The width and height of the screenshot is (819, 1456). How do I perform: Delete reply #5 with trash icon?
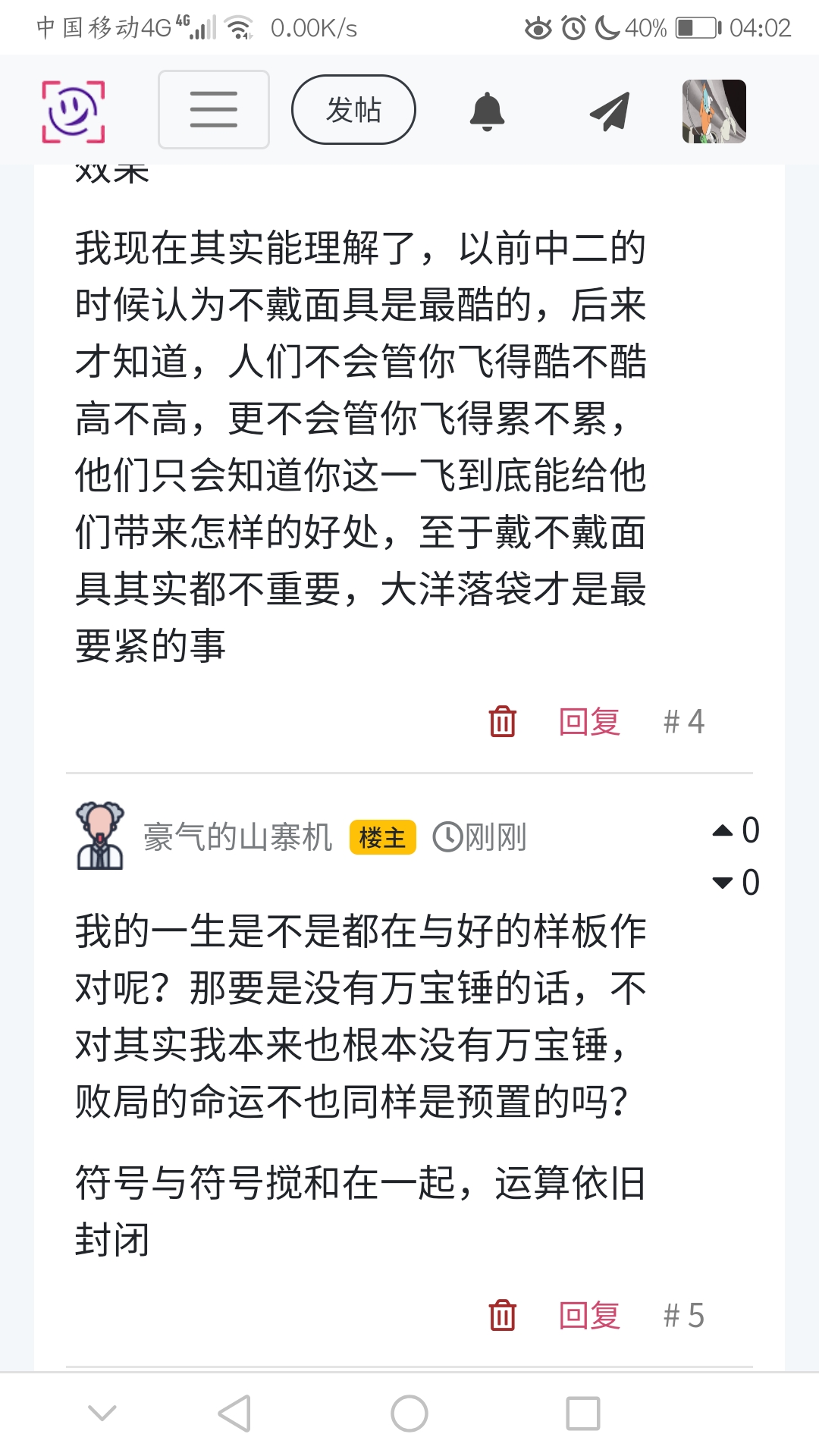coord(503,1315)
